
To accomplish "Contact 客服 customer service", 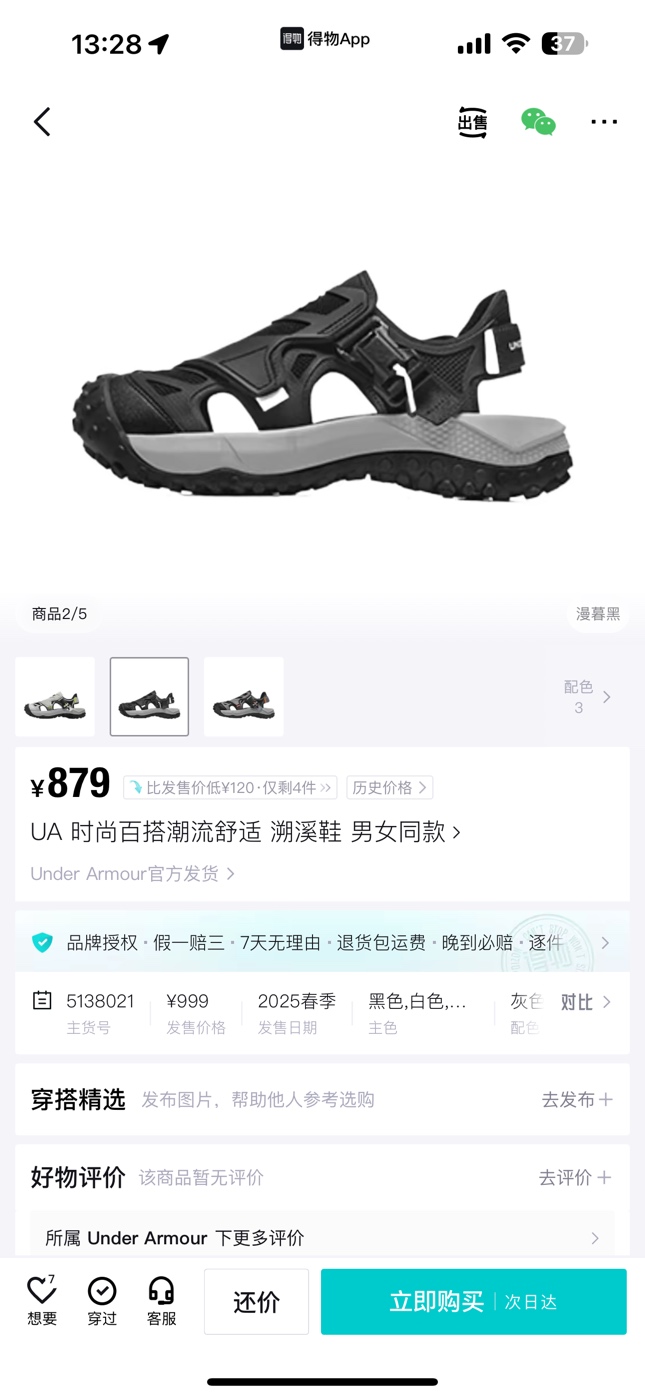I will pyautogui.click(x=161, y=1301).
